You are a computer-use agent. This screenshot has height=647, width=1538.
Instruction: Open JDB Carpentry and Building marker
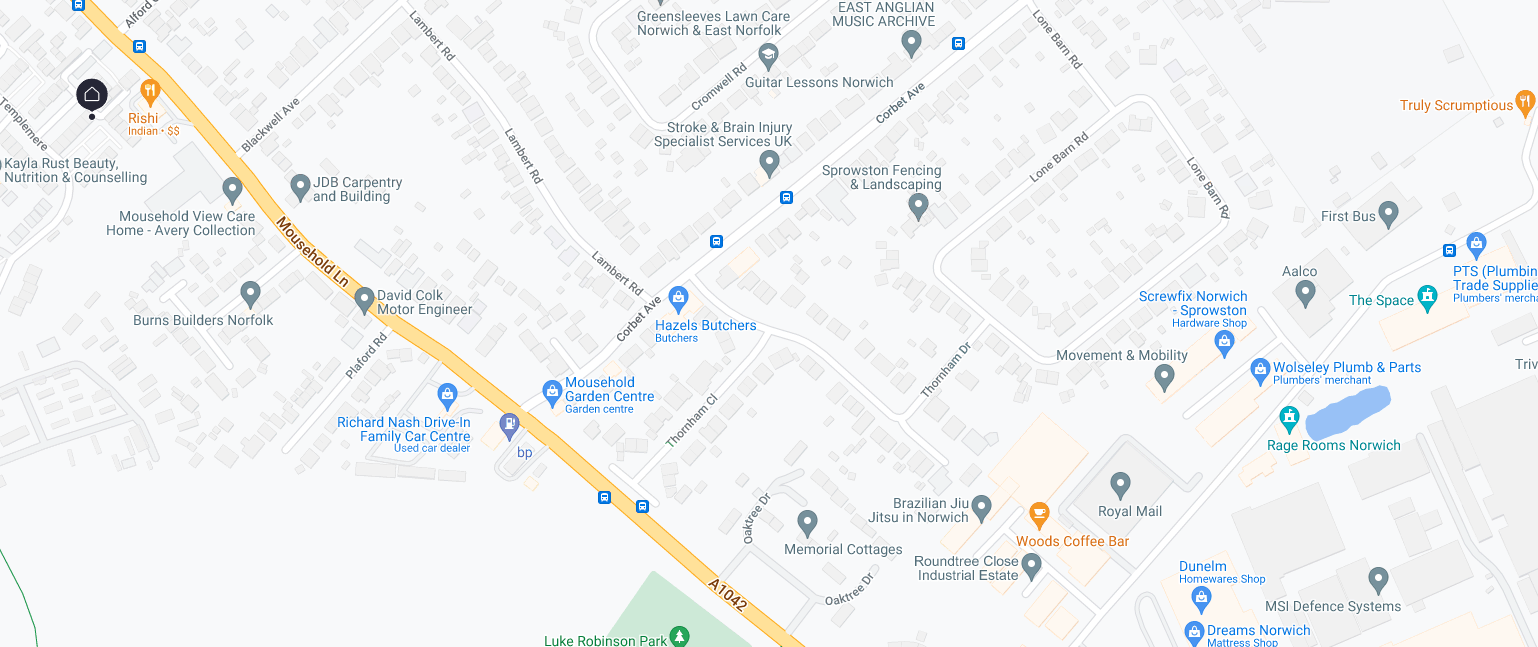(x=300, y=186)
